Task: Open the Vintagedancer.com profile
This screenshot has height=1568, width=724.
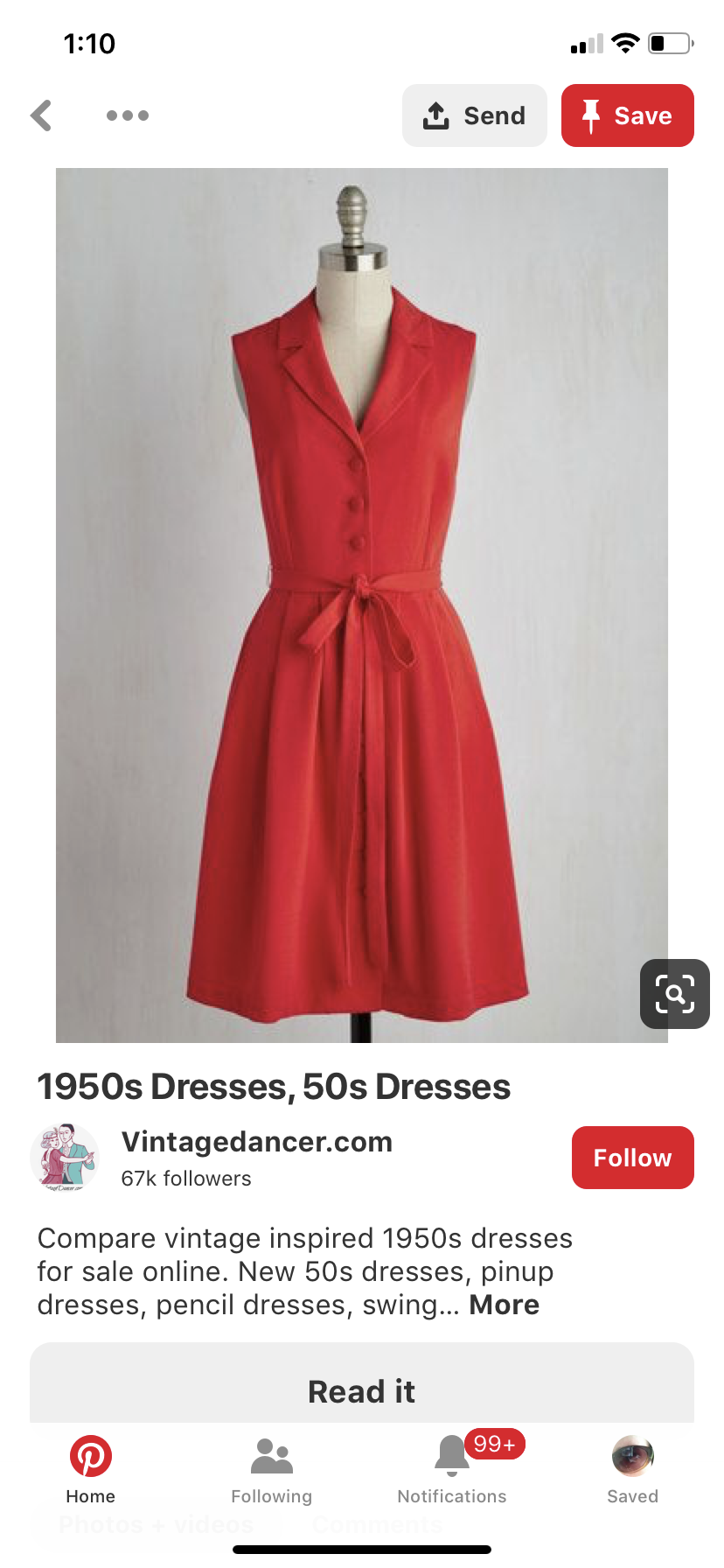Action: tap(256, 1143)
